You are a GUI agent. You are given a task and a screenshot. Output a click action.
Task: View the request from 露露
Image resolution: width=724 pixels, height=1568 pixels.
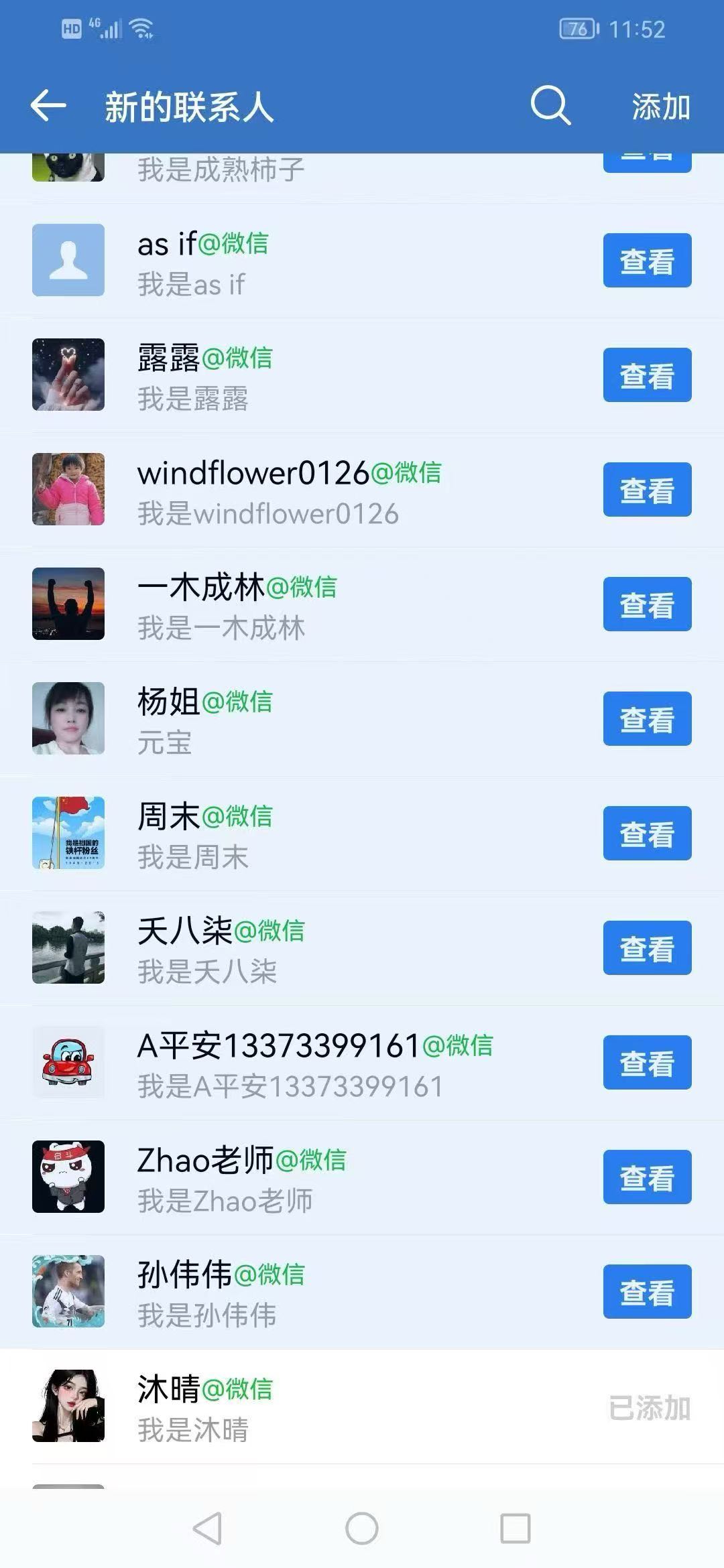pyautogui.click(x=647, y=375)
